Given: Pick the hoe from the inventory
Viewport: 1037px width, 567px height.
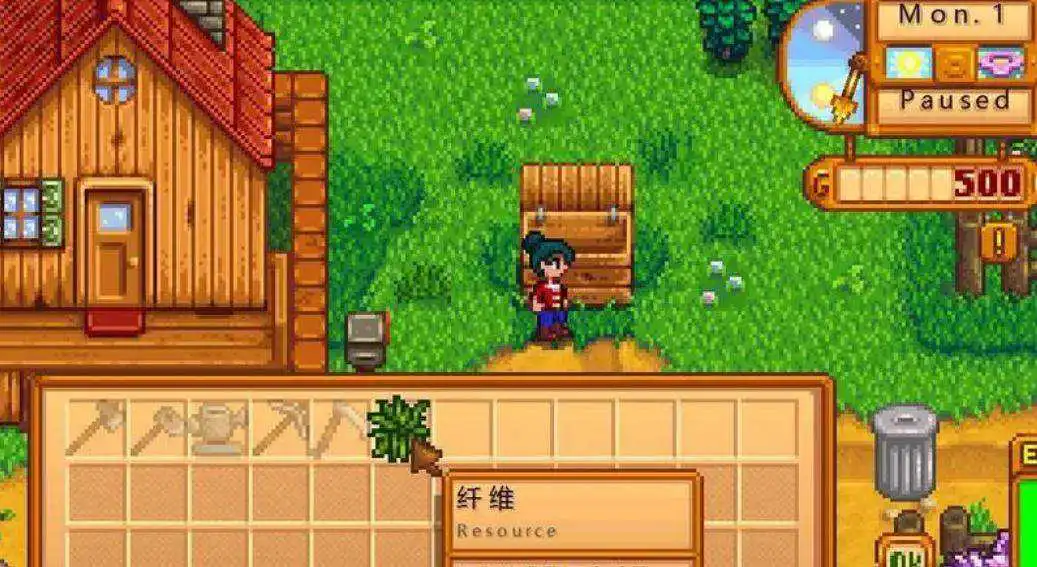Looking at the screenshot, I should (157, 428).
